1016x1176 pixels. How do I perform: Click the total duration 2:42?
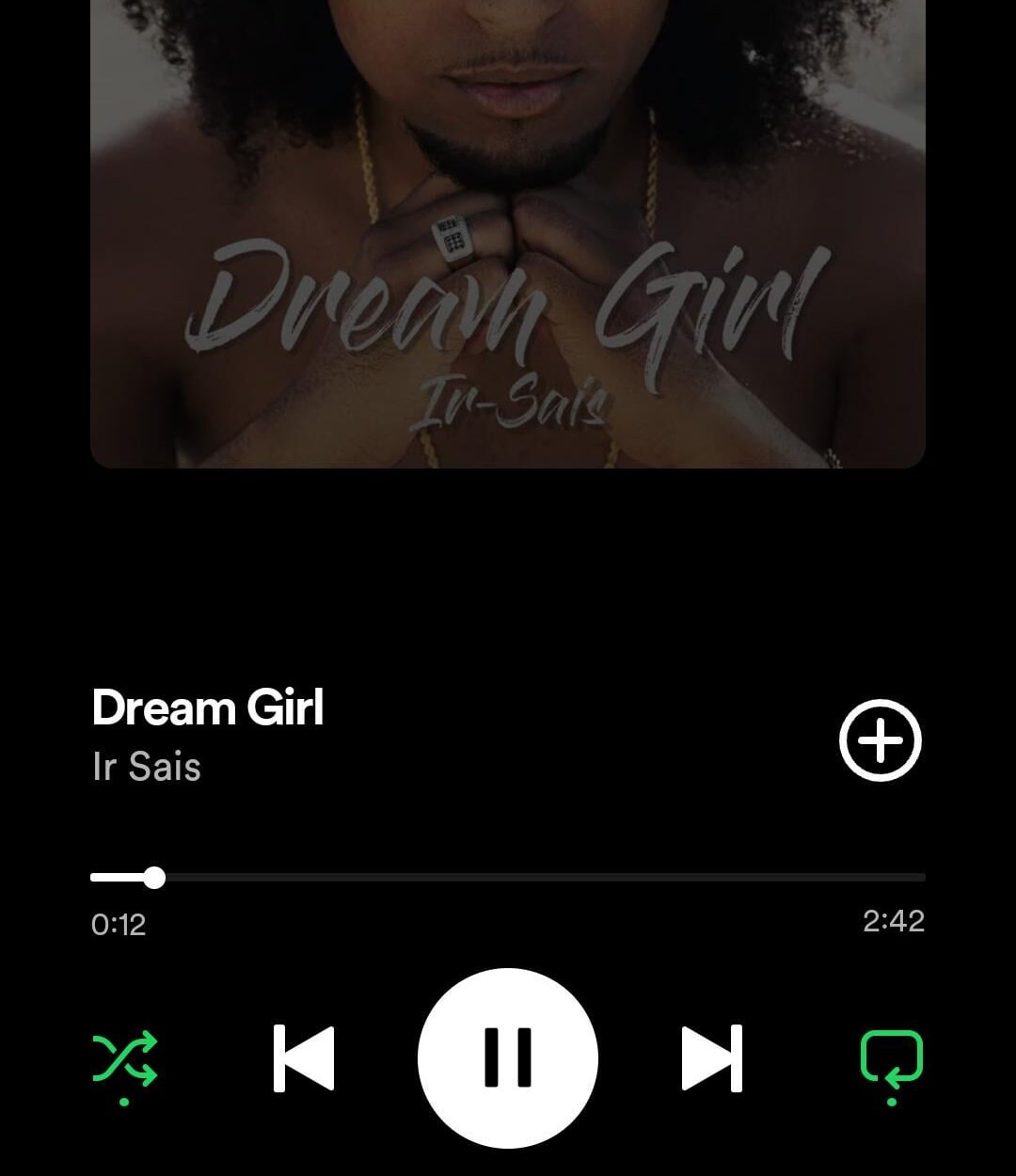(x=895, y=921)
